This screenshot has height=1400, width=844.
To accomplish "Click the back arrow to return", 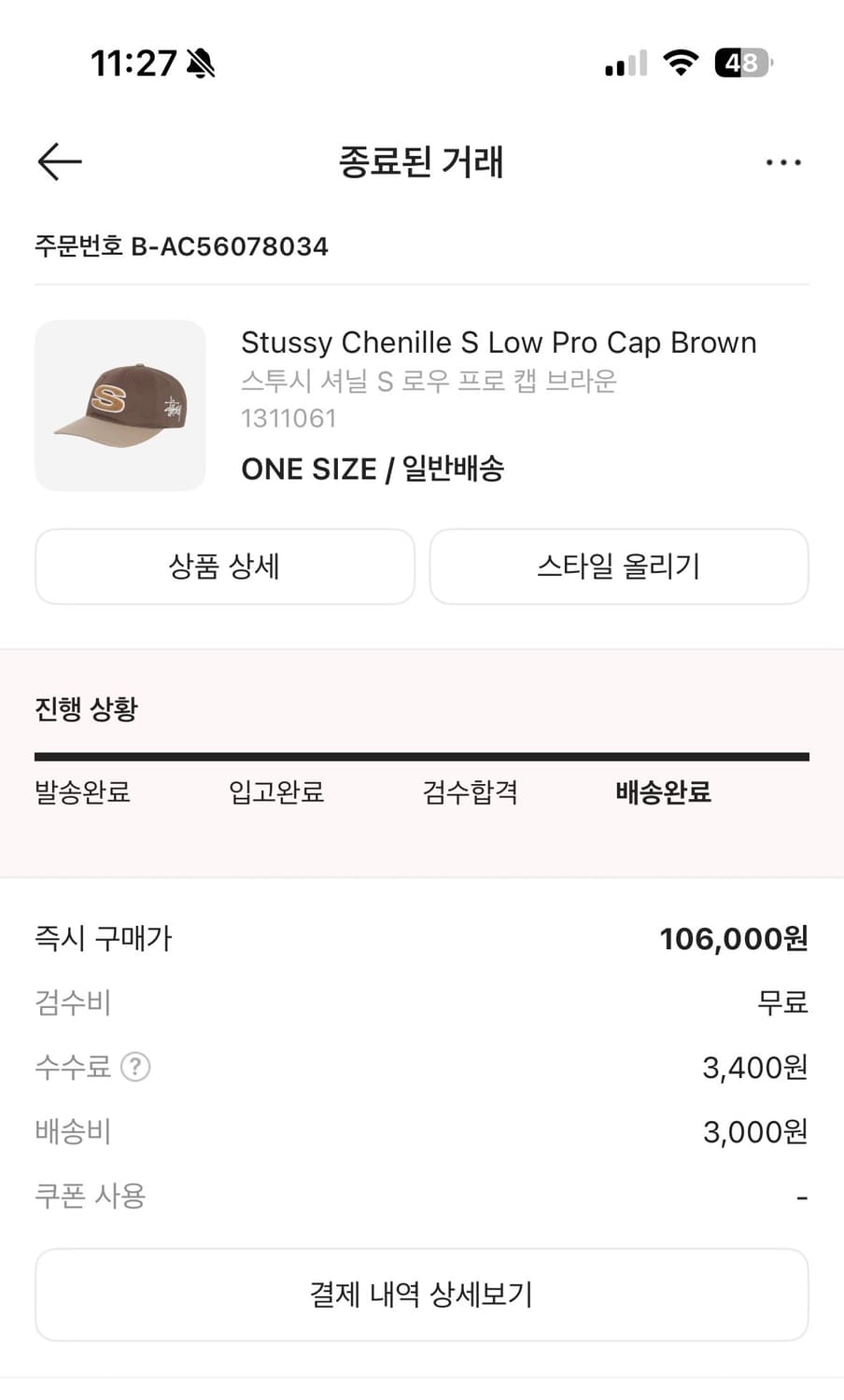I will coord(59,161).
